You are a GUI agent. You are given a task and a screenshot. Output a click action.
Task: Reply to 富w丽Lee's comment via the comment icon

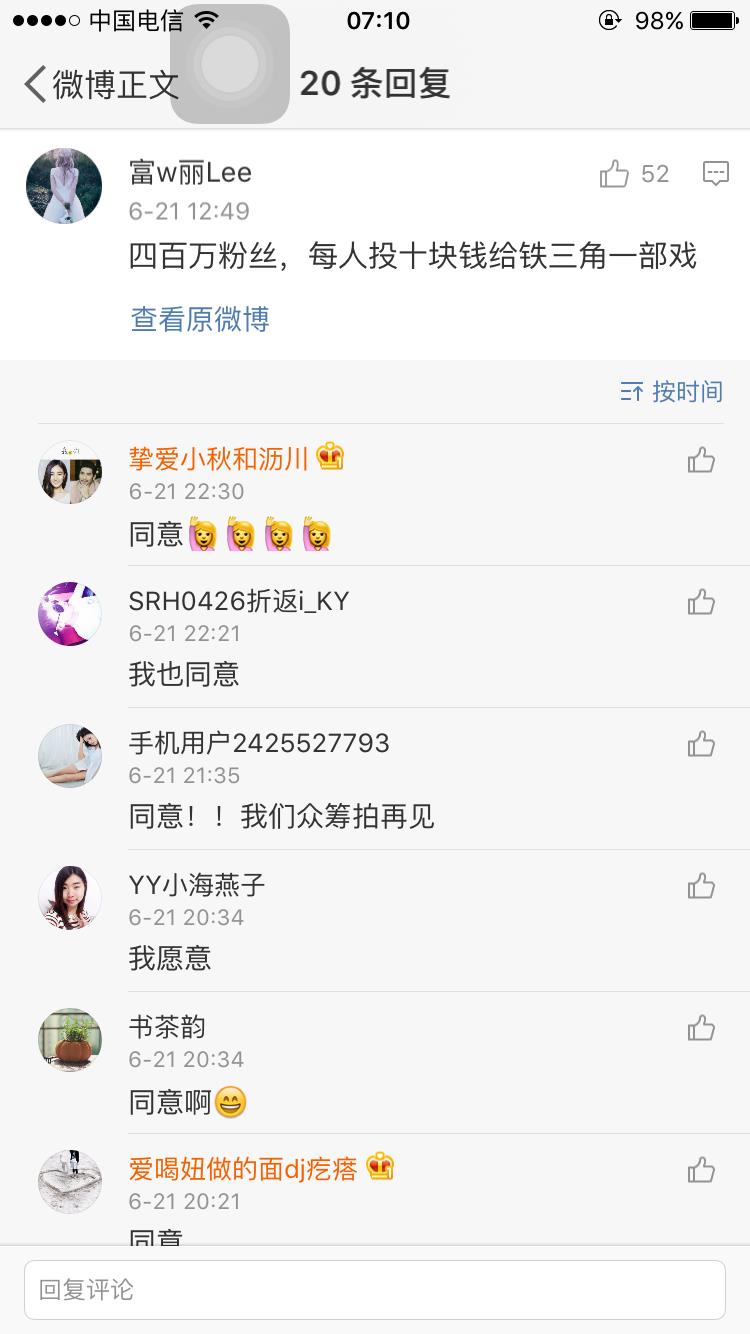tap(715, 174)
